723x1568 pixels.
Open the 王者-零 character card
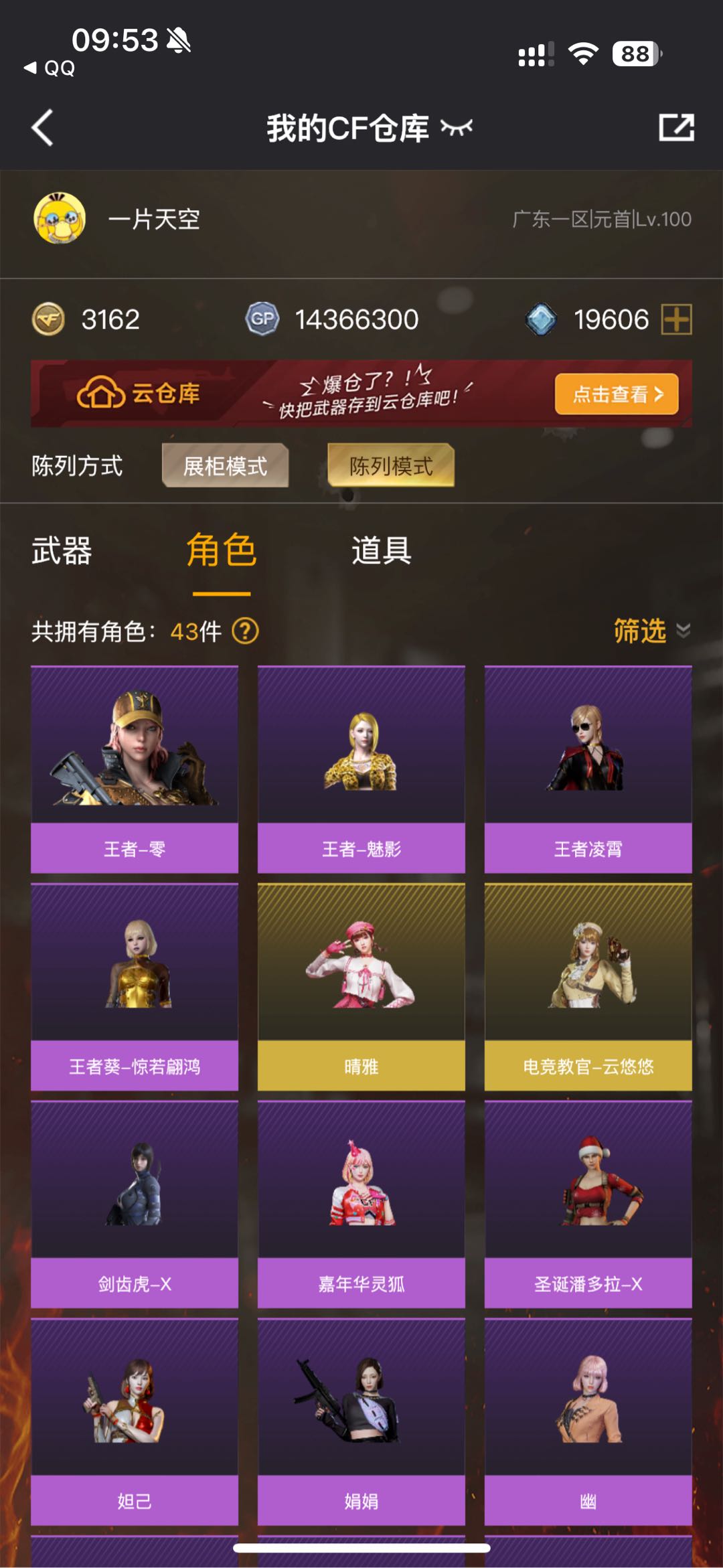coord(135,769)
